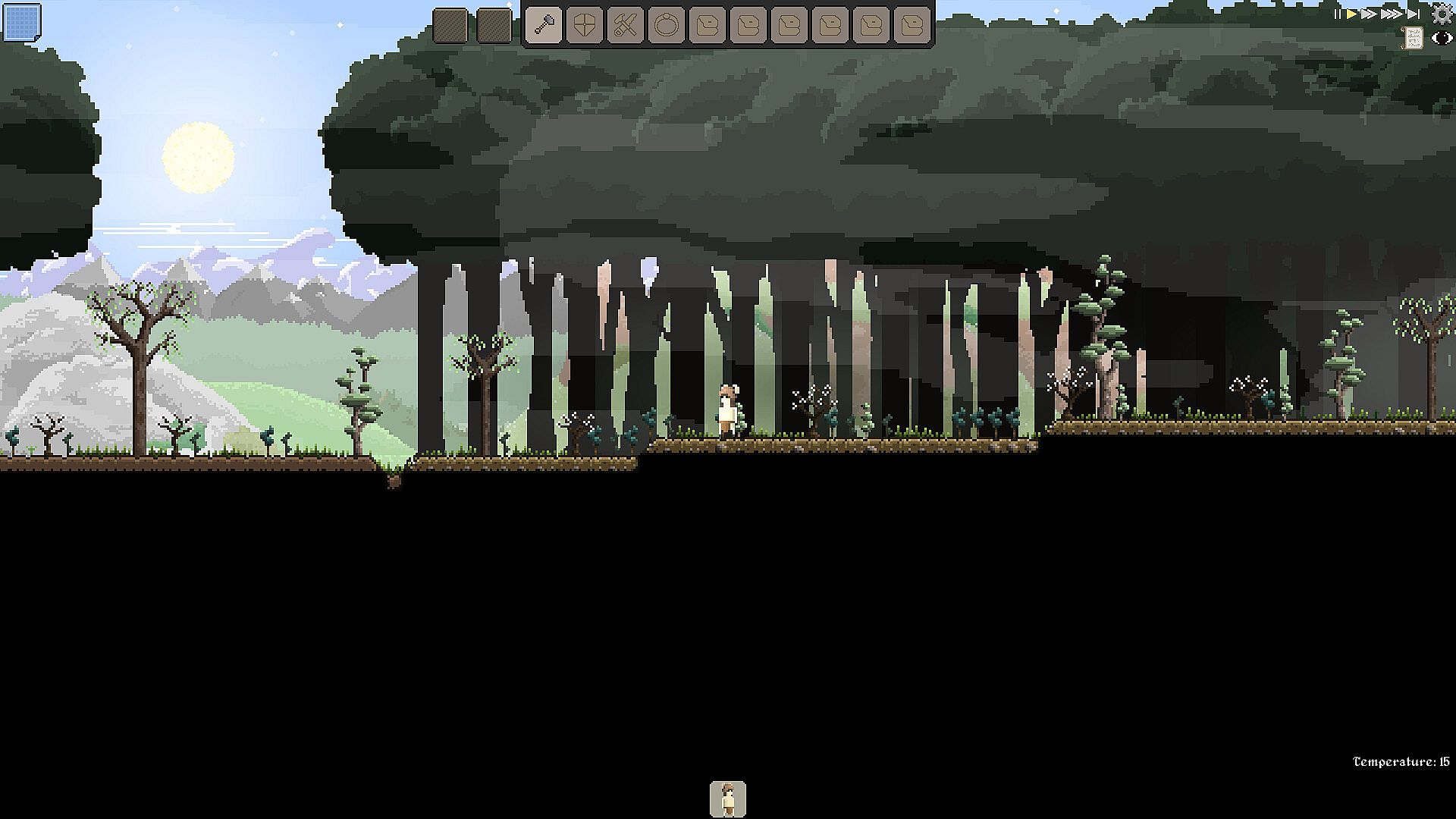Select the shovel tool slot

click(544, 25)
